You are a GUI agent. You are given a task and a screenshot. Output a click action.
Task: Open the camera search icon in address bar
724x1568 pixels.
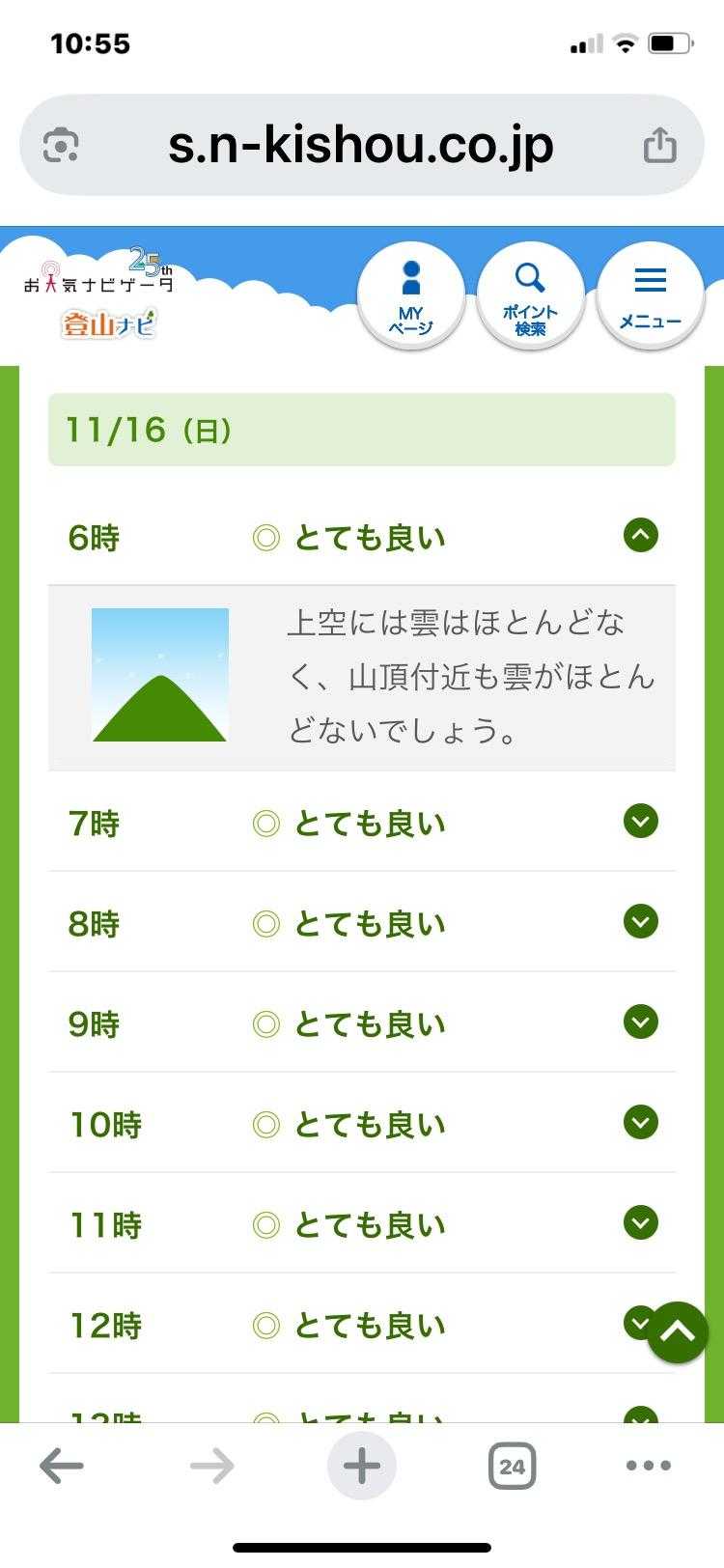pos(61,146)
